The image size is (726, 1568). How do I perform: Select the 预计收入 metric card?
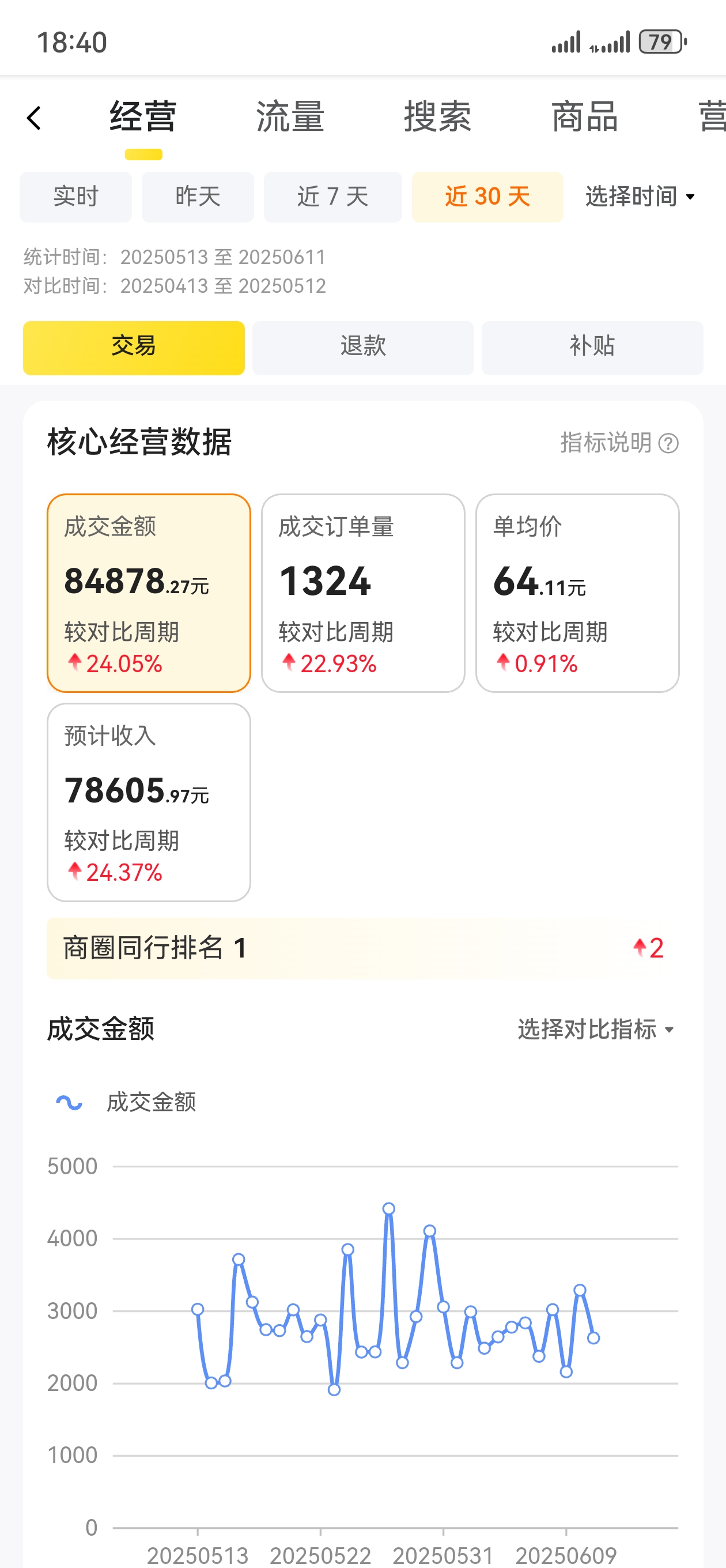tap(149, 802)
